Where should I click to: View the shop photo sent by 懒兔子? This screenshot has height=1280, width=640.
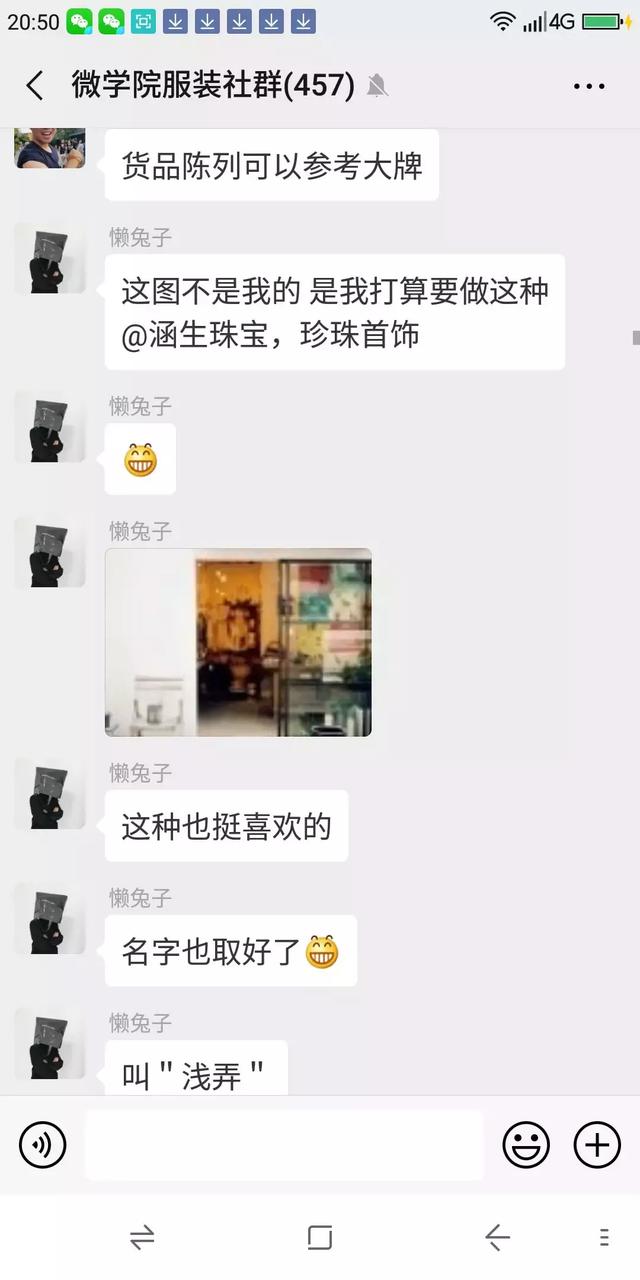tap(239, 642)
